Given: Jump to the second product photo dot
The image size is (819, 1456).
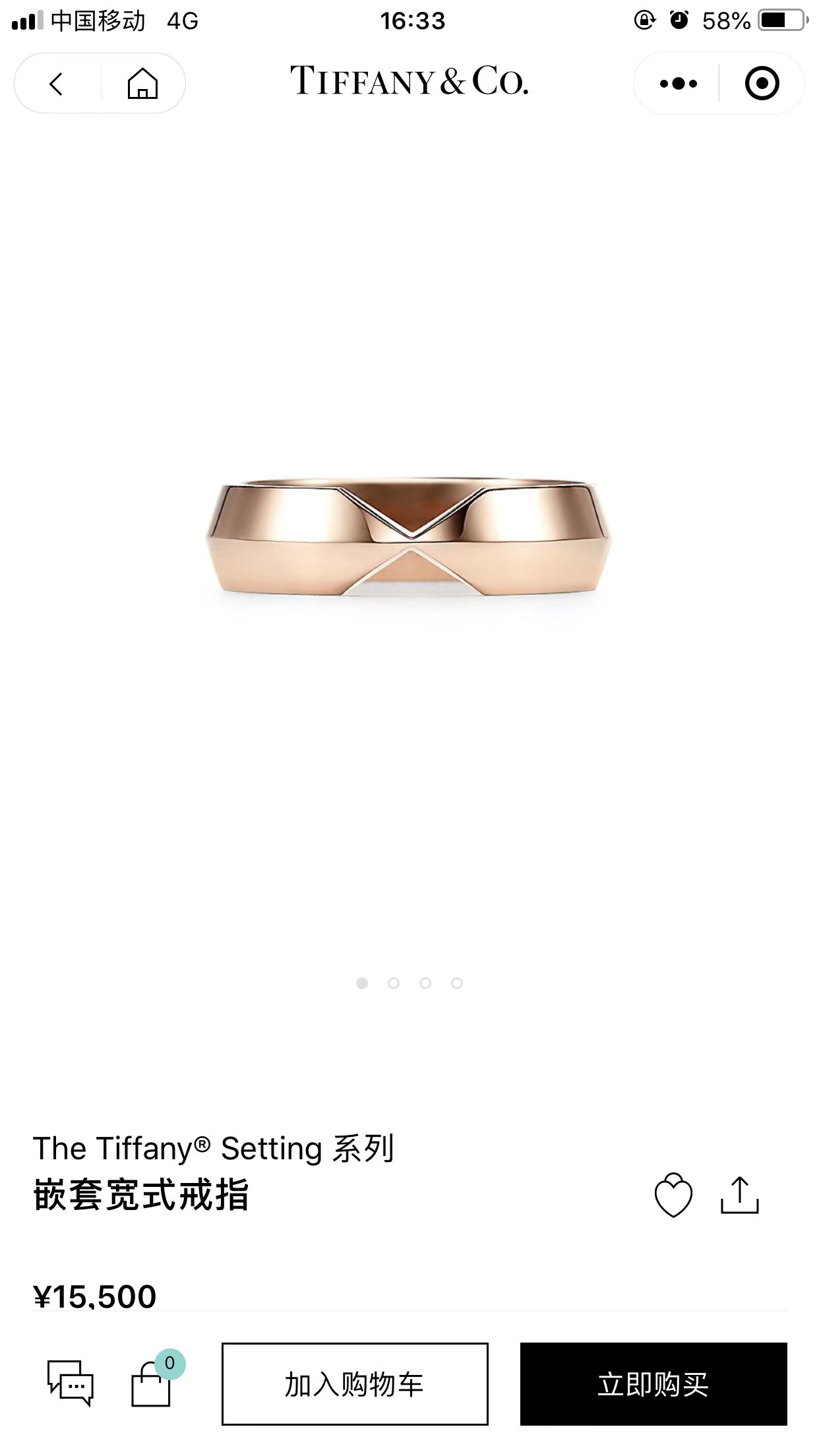Looking at the screenshot, I should pos(394,983).
